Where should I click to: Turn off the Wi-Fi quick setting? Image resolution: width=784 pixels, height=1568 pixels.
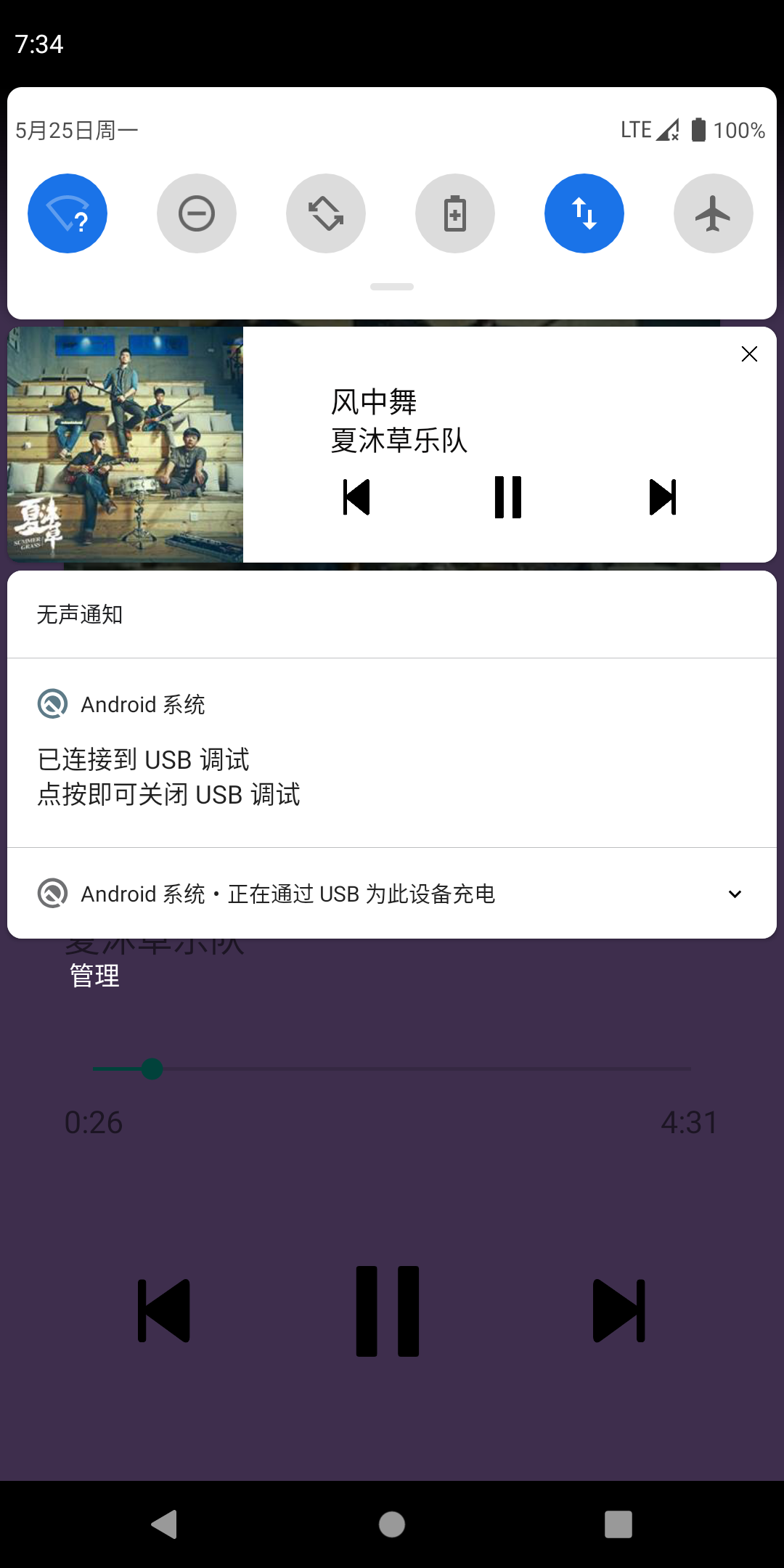[x=68, y=213]
